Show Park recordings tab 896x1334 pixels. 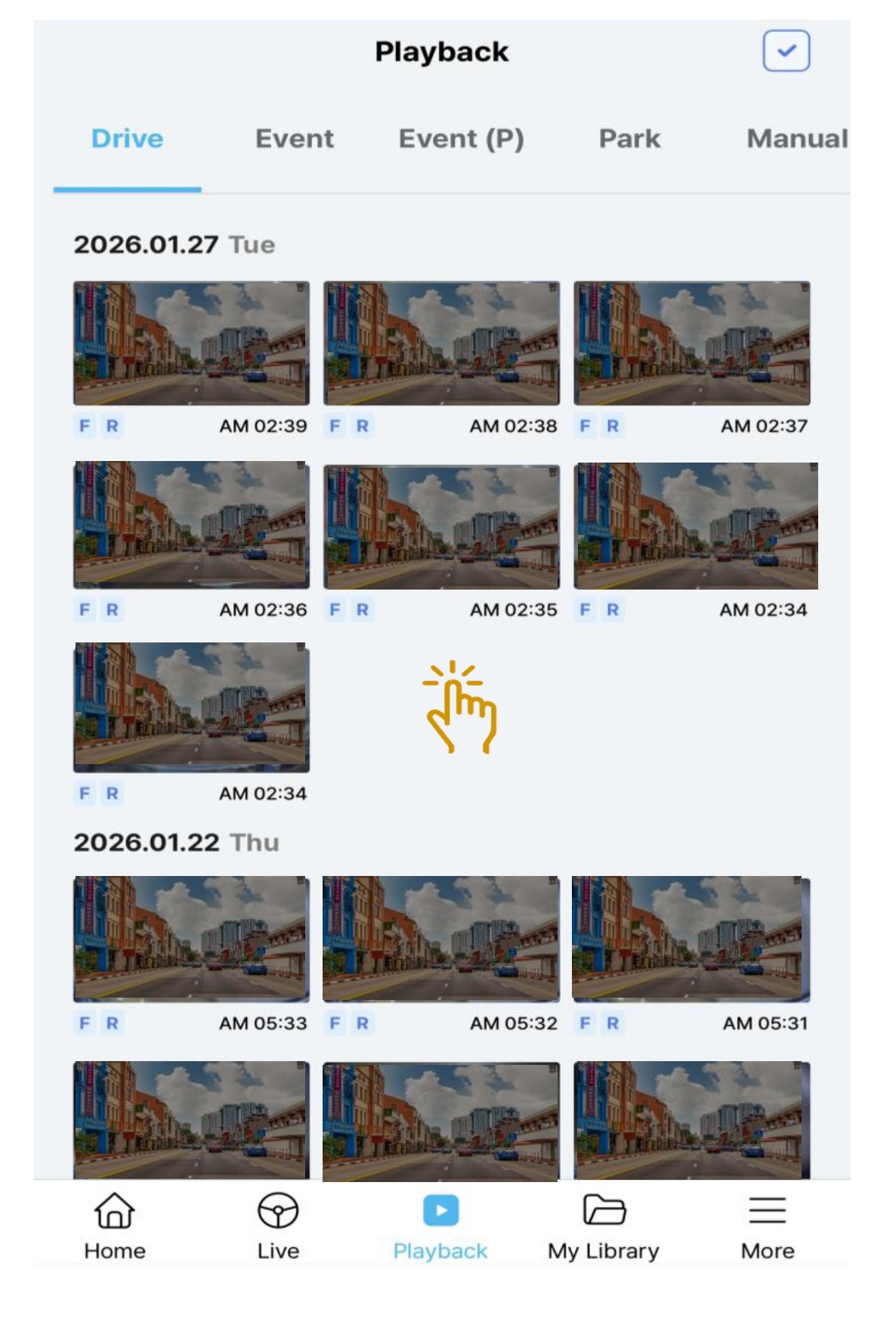pos(629,139)
